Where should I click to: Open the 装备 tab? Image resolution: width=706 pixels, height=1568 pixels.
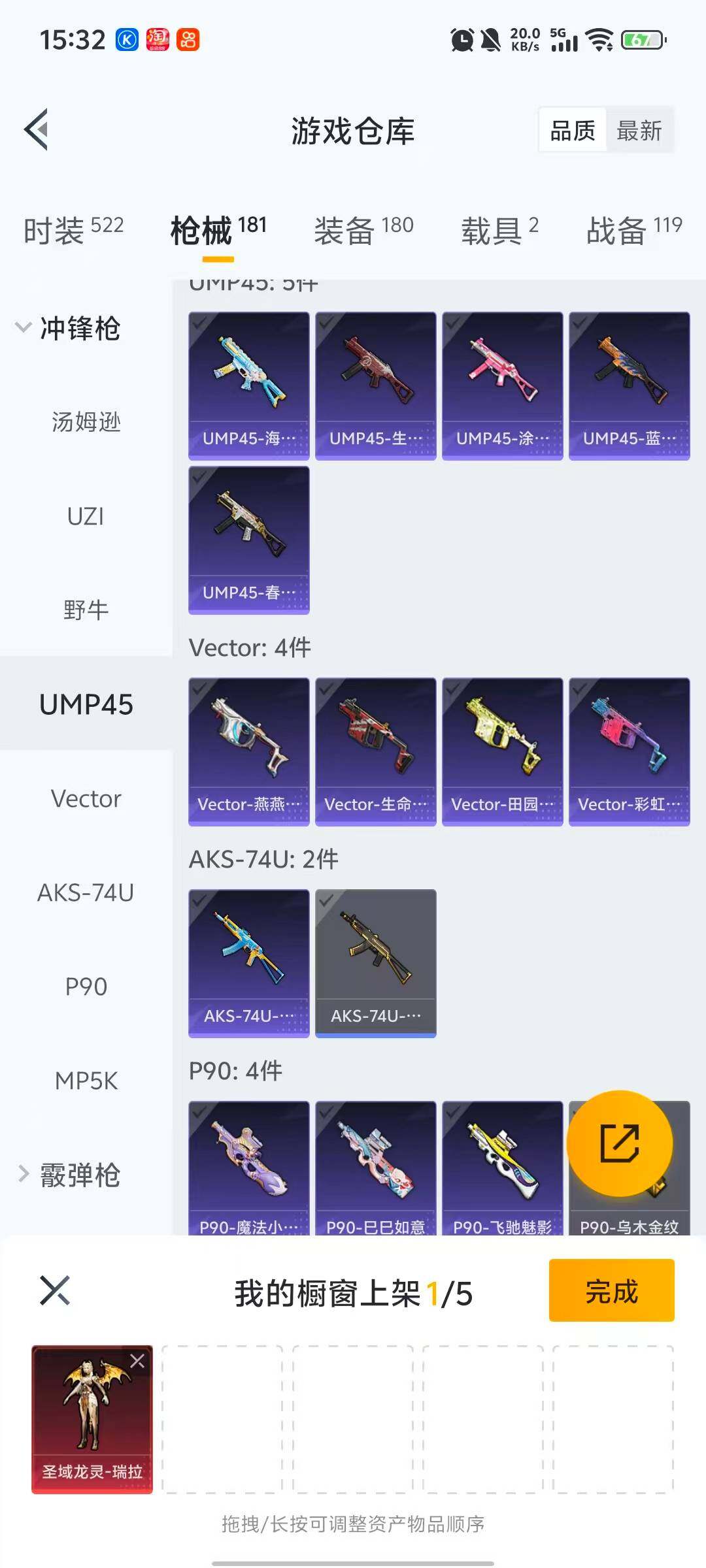coord(363,230)
